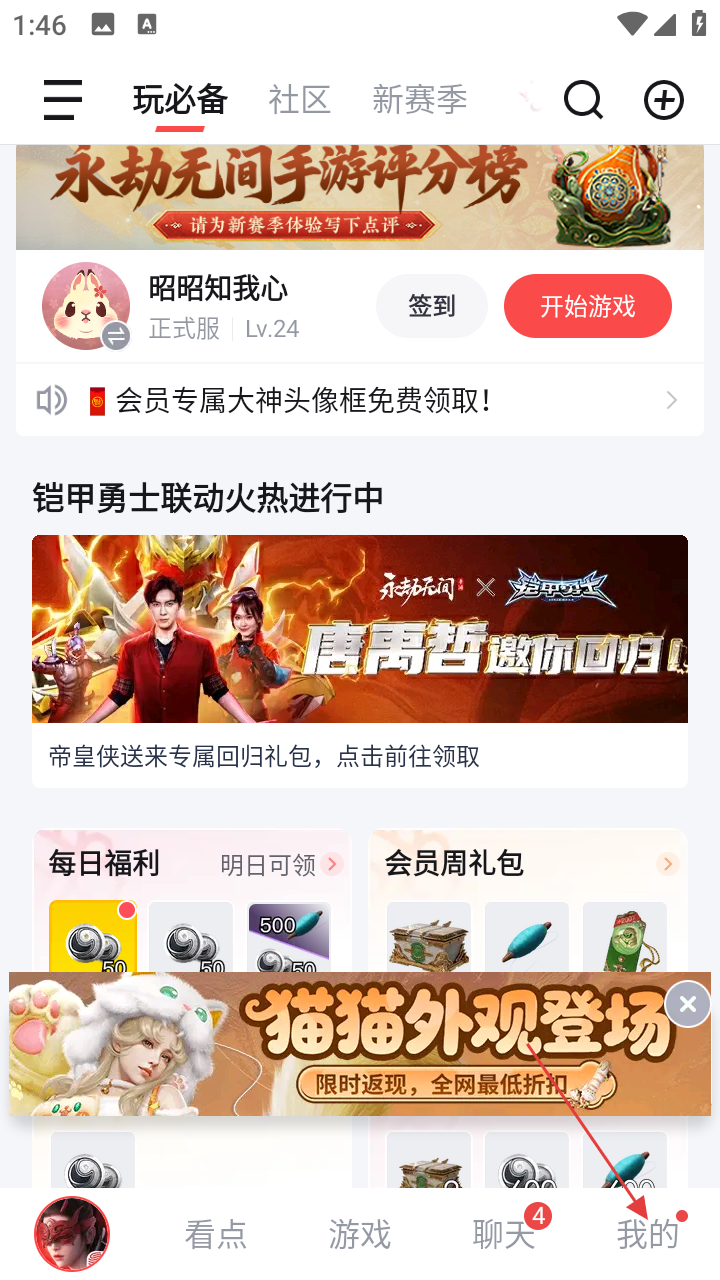Switch to the 社区 tab
The width and height of the screenshot is (720, 1280).
pos(299,100)
